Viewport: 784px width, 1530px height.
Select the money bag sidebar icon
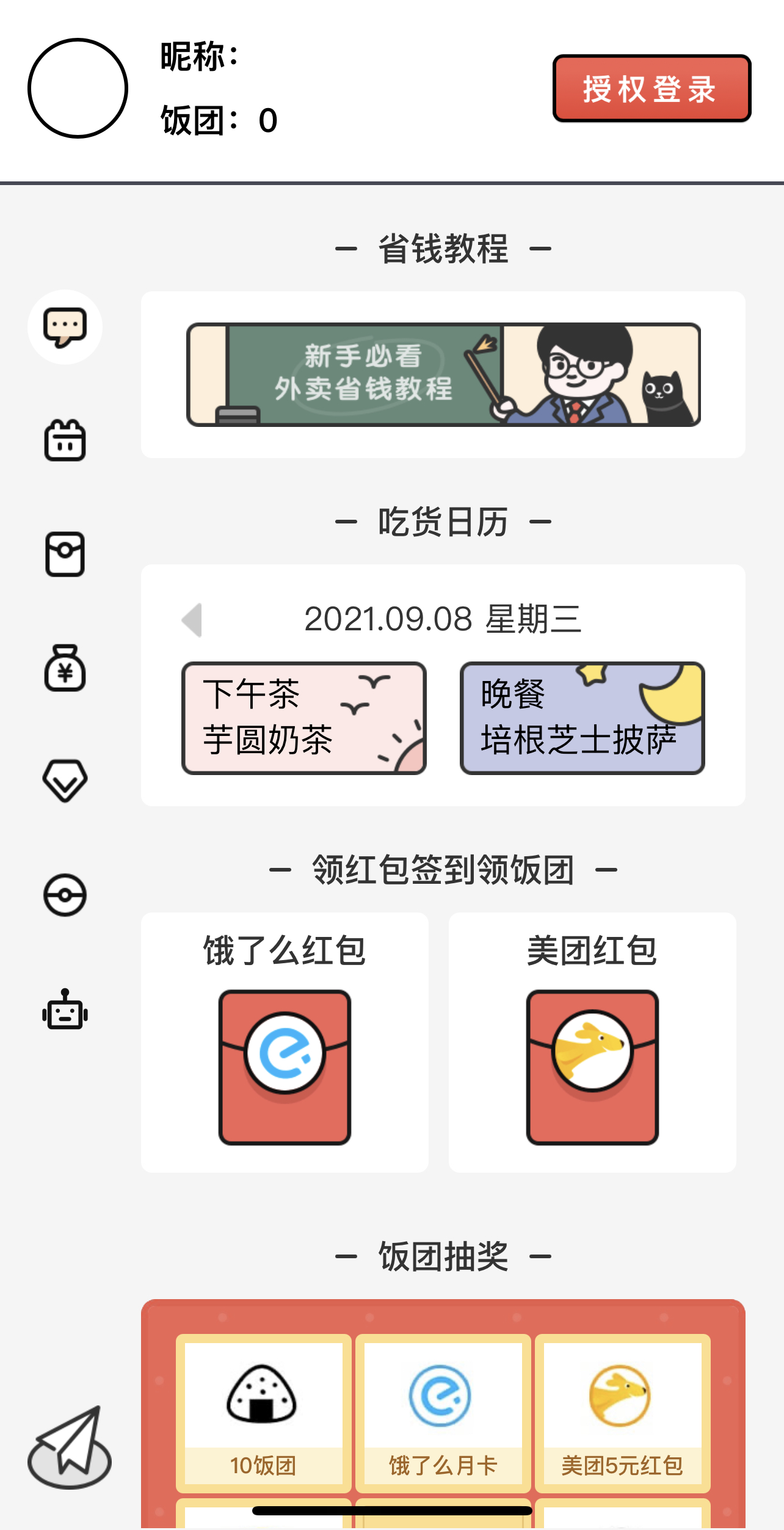click(65, 668)
